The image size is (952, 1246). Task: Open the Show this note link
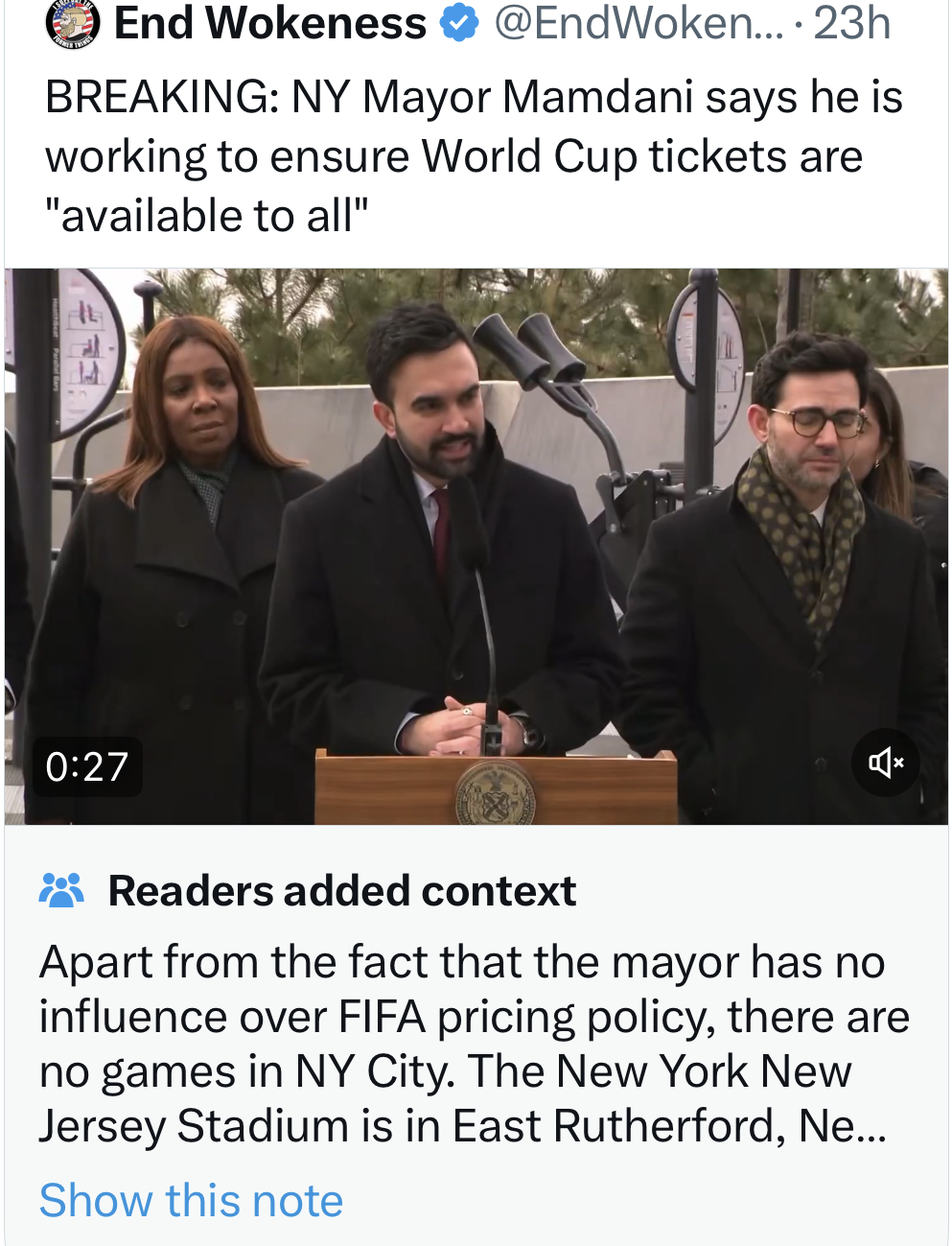pos(191,1200)
